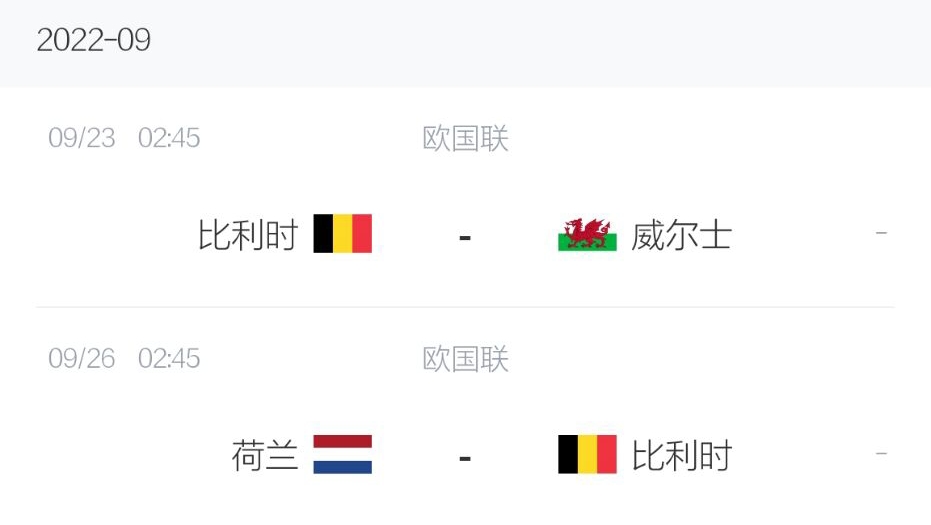This screenshot has width=931, height=525.
Task: Open the Netherlands vs Belgium match on 09/26
Action: [x=465, y=456]
